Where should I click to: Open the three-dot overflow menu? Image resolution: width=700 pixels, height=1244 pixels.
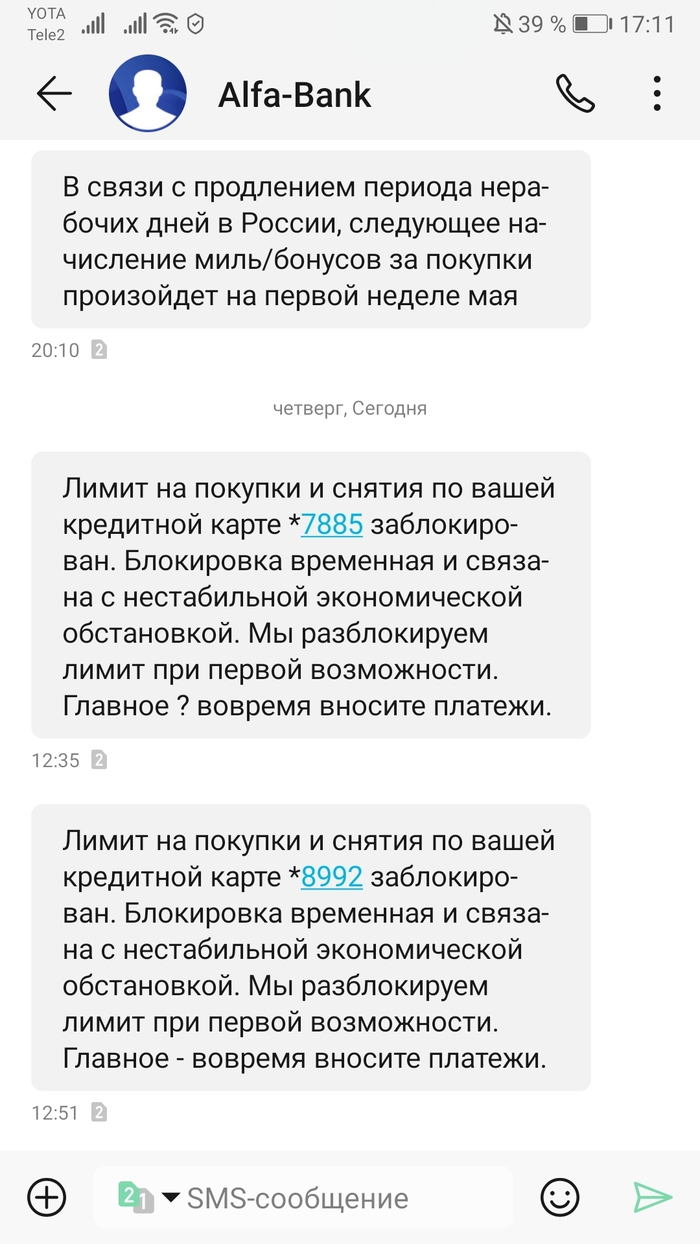click(x=657, y=94)
